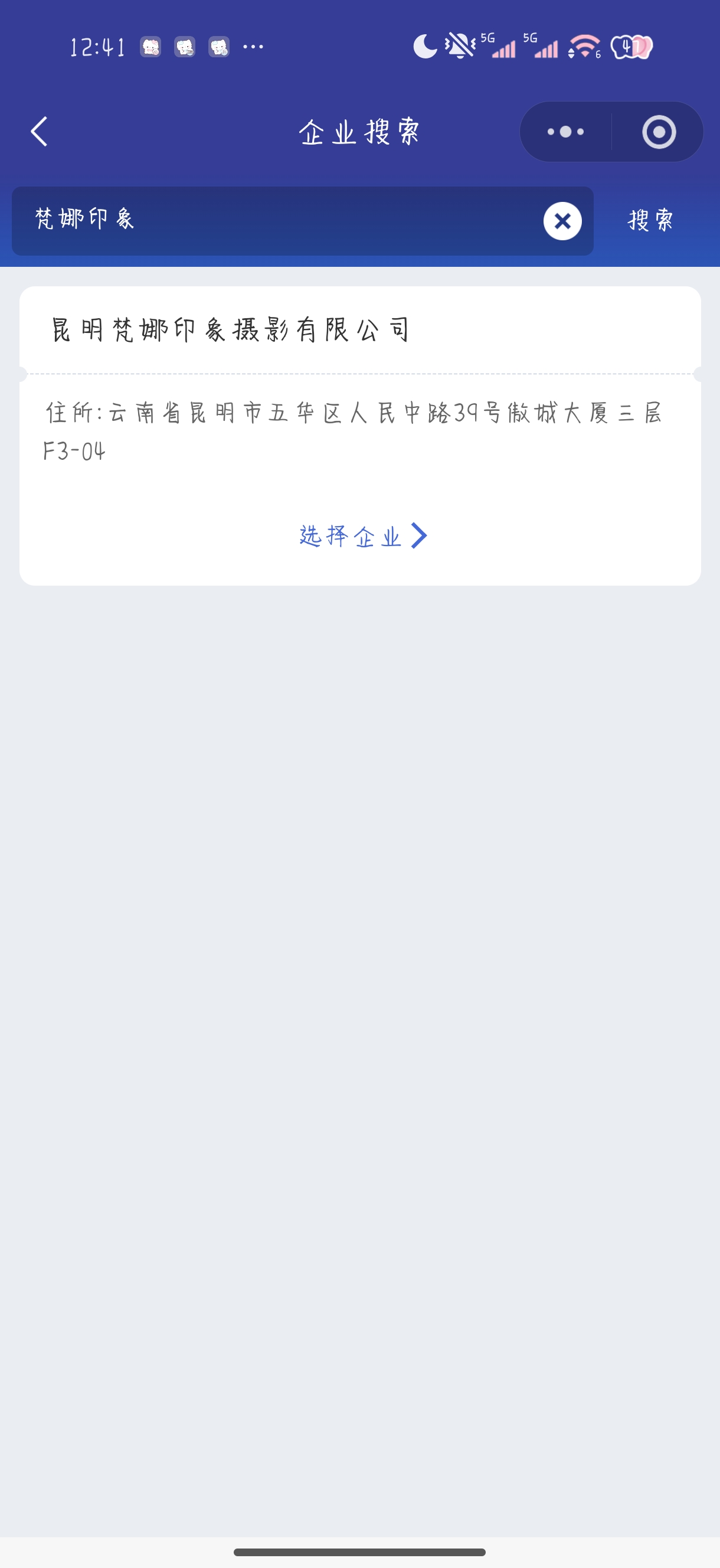Select 选择企业 for 昆明梵娜印象摄影有限公司
The height and width of the screenshot is (1568, 720).
click(362, 536)
